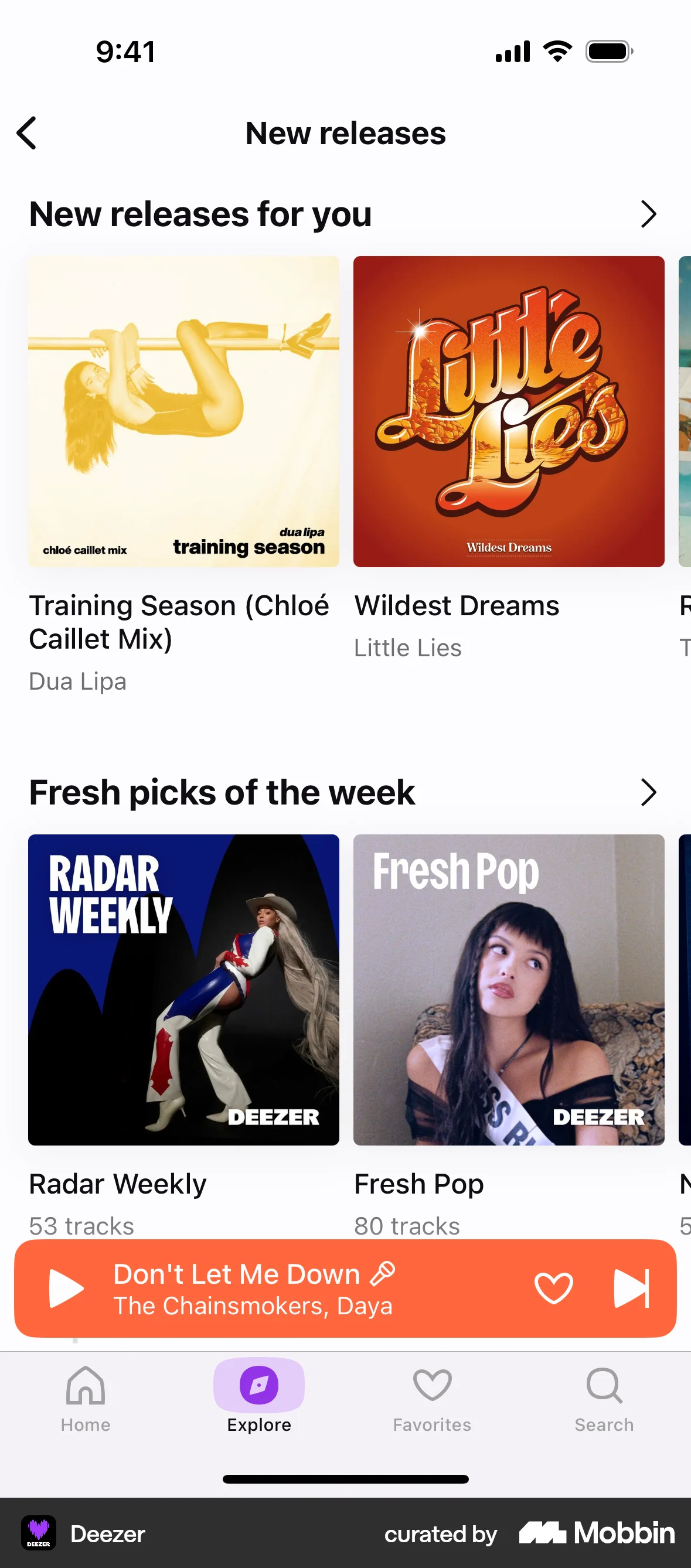Open the New releases for you chevron
The width and height of the screenshot is (691, 1568).
point(648,214)
